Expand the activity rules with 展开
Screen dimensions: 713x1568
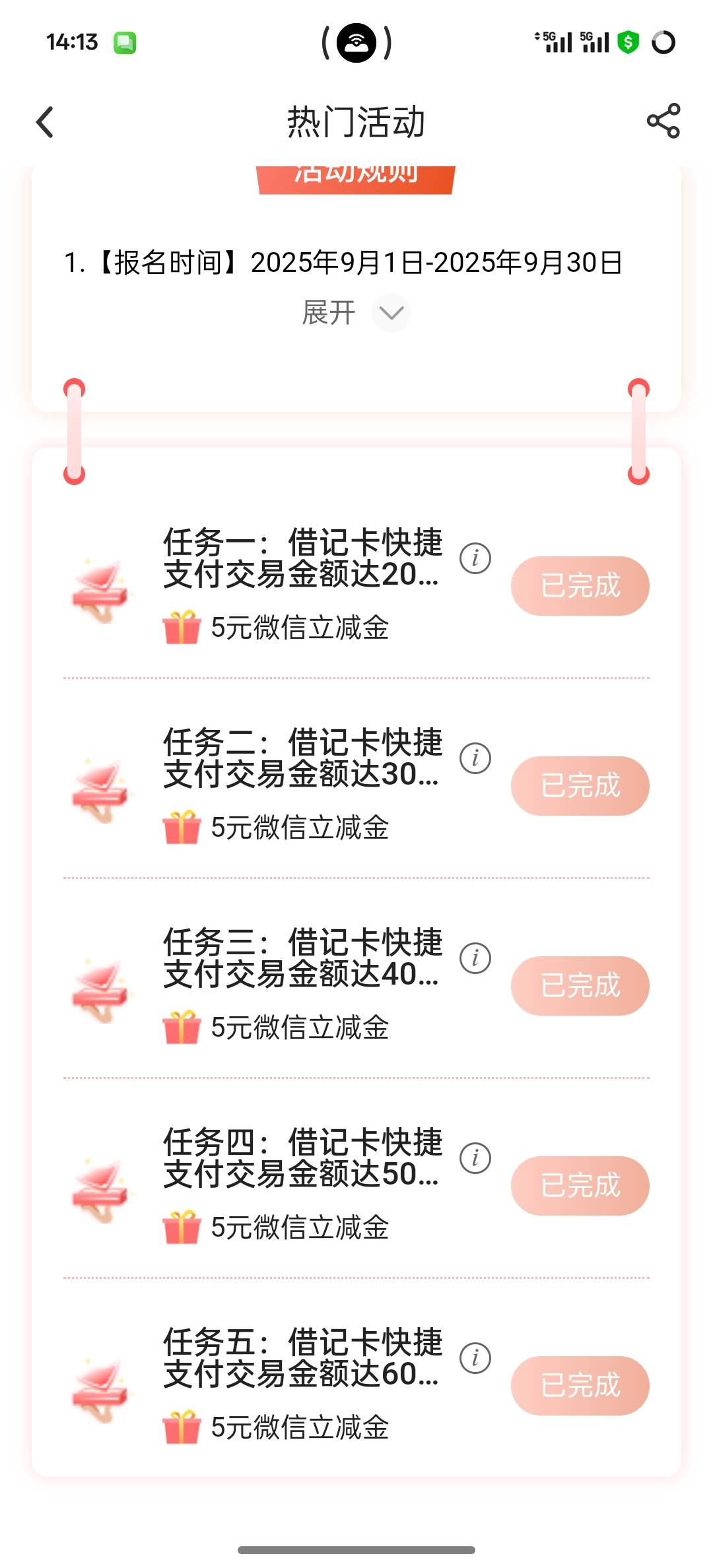click(356, 313)
